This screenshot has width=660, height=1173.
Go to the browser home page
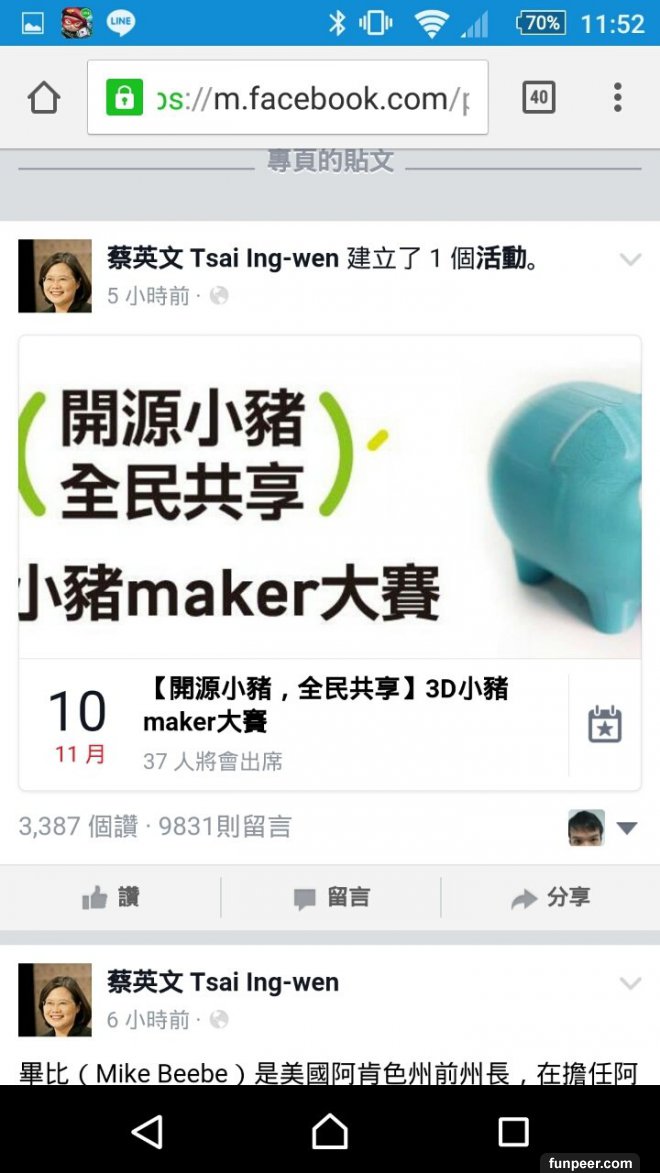pyautogui.click(x=44, y=98)
